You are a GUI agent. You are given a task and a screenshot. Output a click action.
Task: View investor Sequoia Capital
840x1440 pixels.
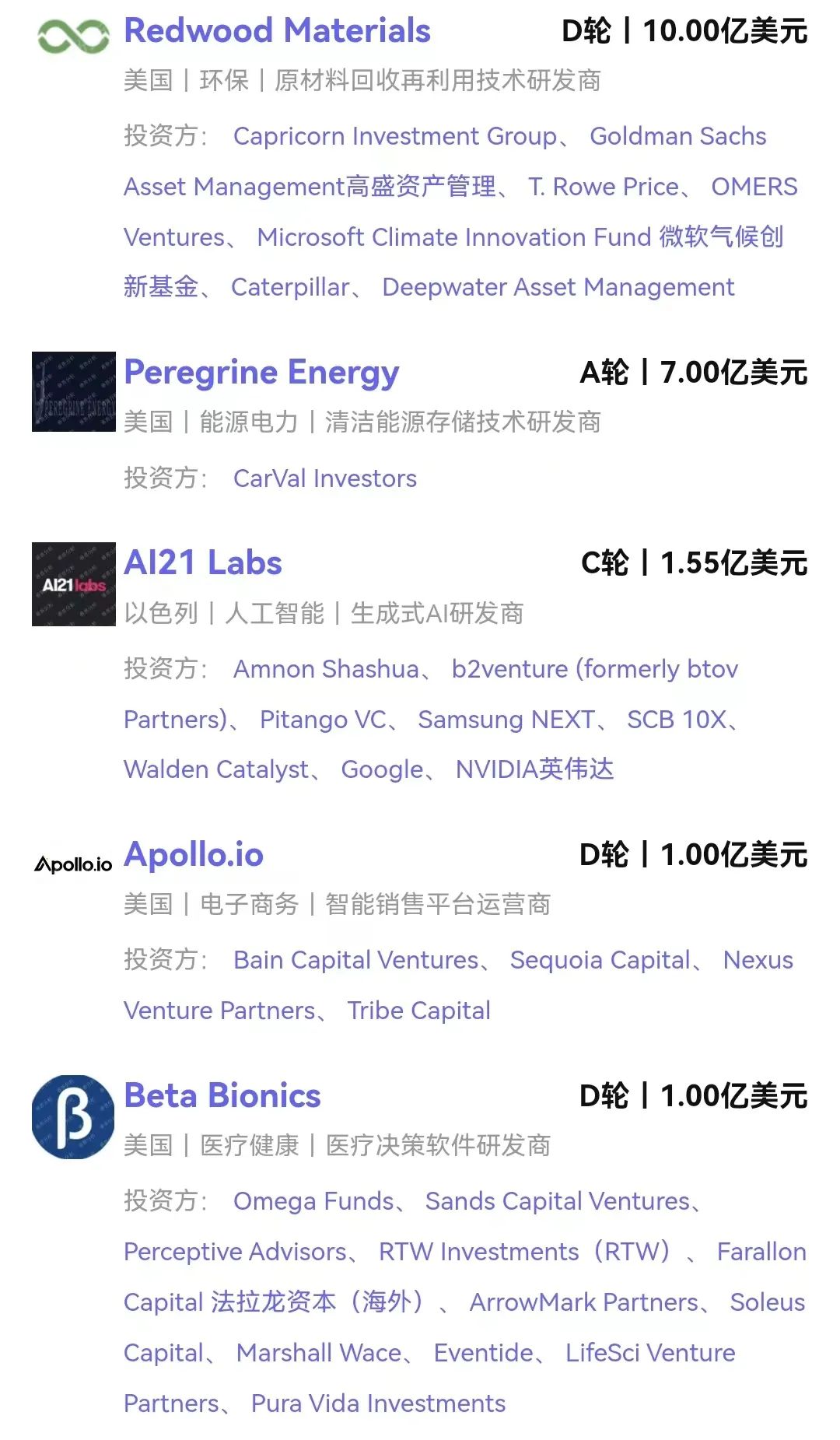[x=600, y=960]
